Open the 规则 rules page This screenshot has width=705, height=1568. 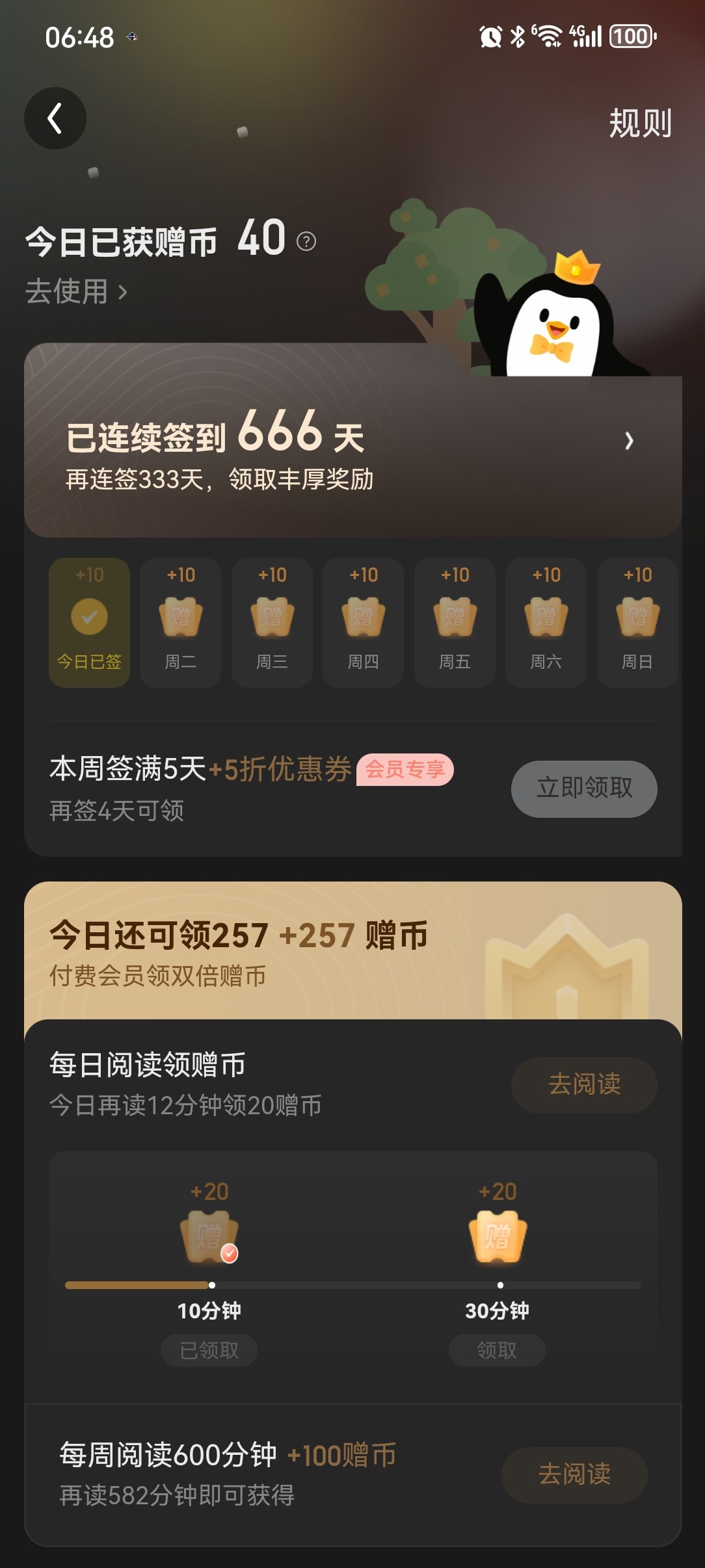639,123
